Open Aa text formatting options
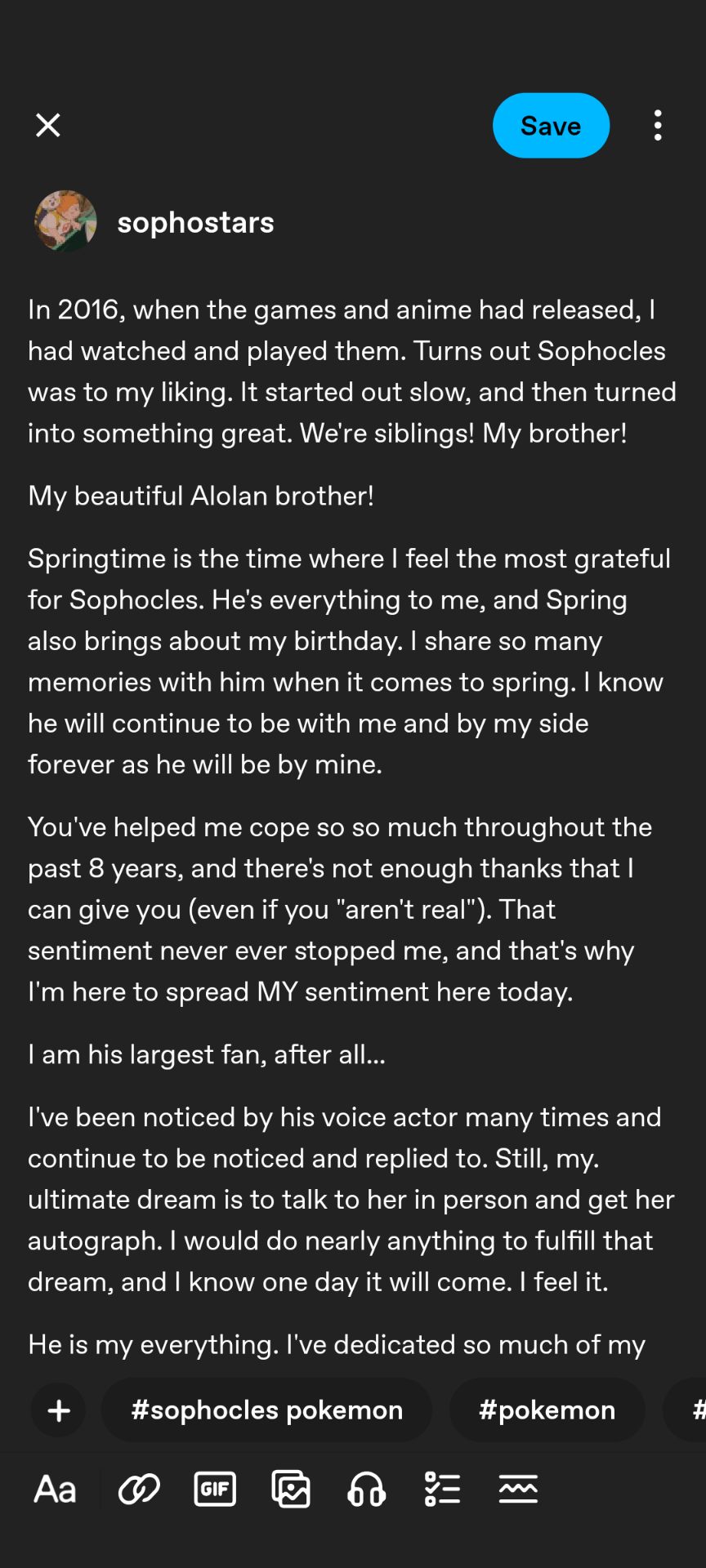 click(x=55, y=1490)
